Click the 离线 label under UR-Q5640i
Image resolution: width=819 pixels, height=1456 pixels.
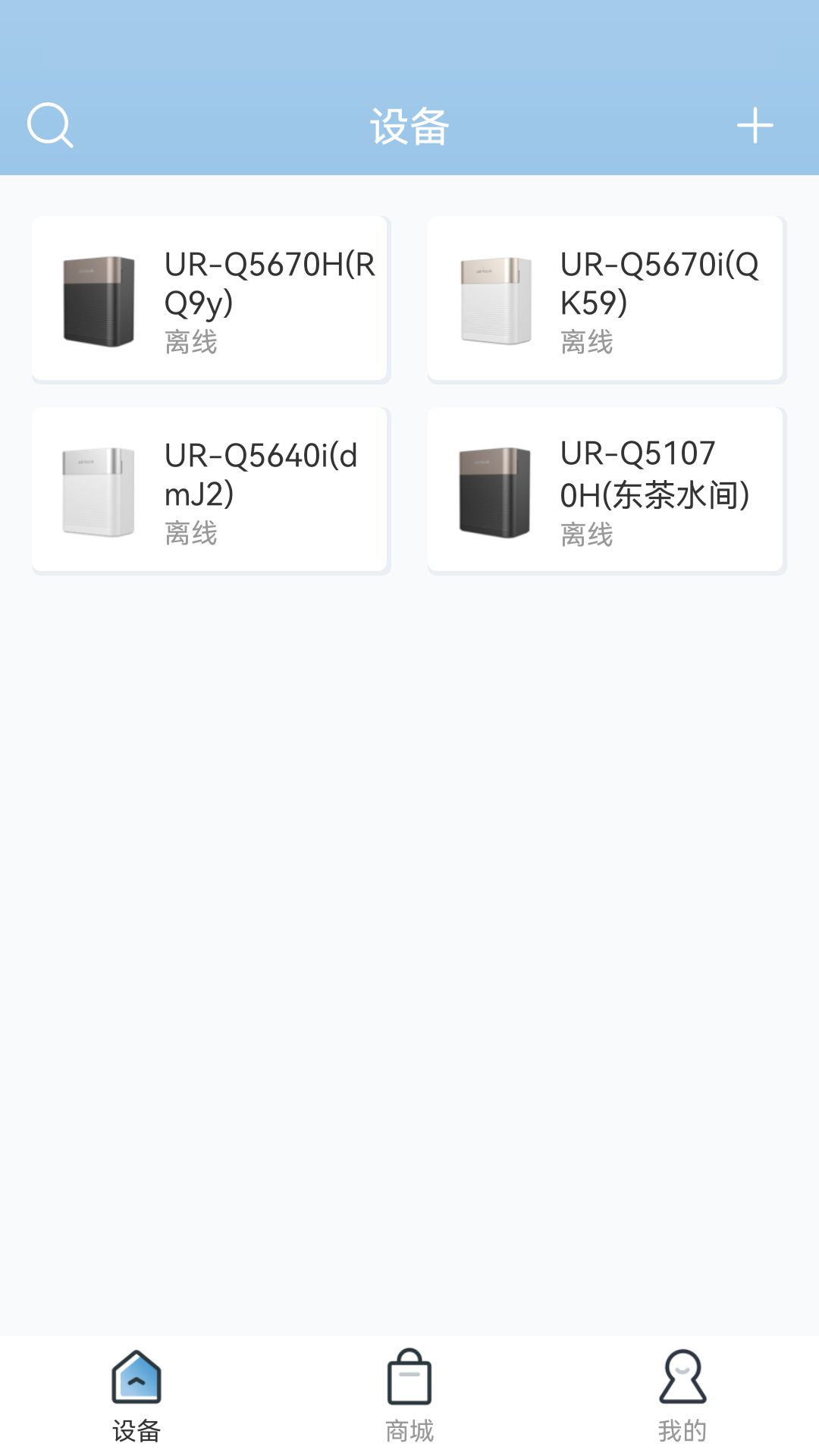[x=189, y=532]
